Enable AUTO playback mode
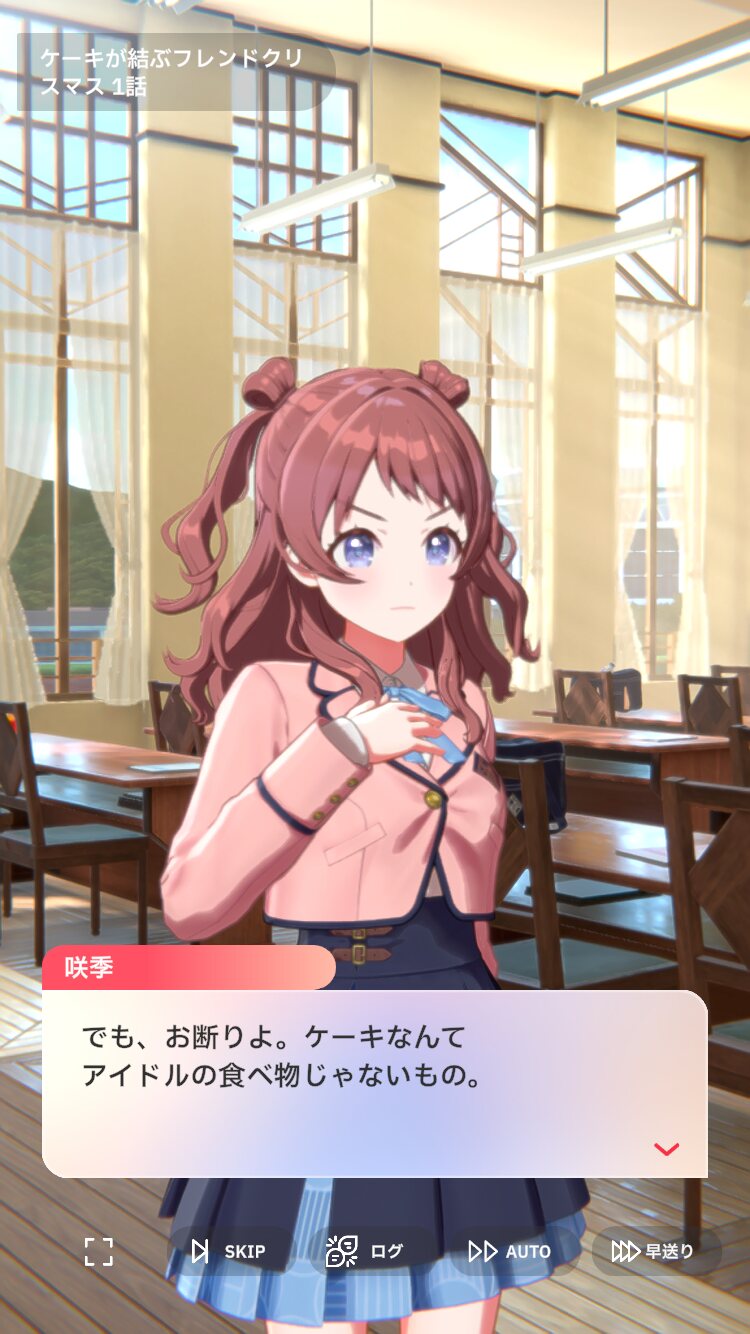750x1334 pixels. [511, 1251]
